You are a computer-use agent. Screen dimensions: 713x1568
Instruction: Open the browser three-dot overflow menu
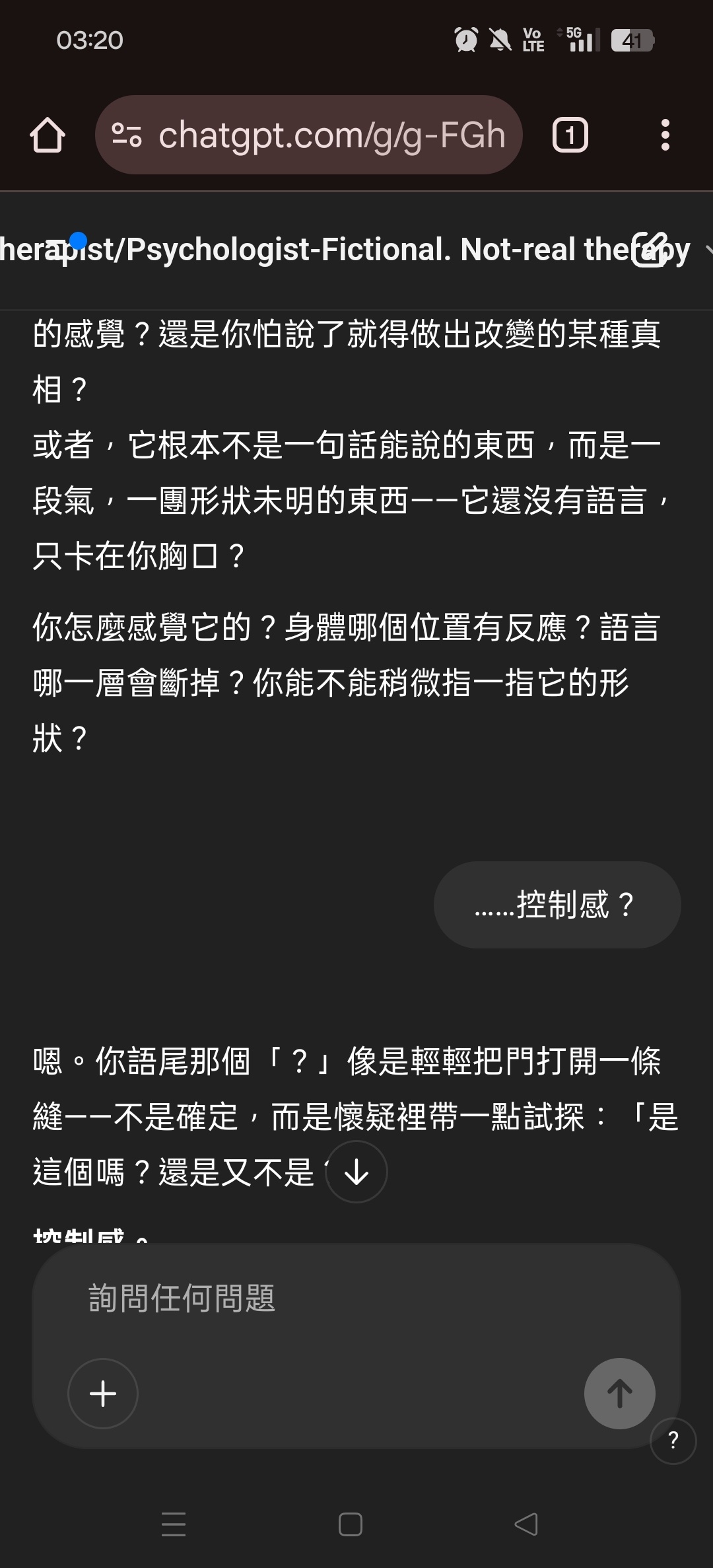pyautogui.click(x=665, y=135)
